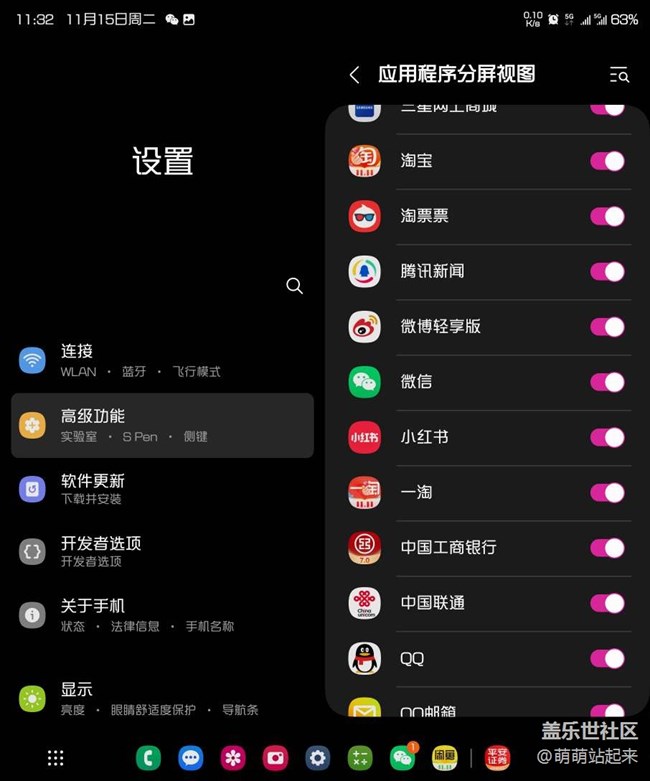
Task: Disable 中国工商银行 split view
Action: pyautogui.click(x=607, y=547)
